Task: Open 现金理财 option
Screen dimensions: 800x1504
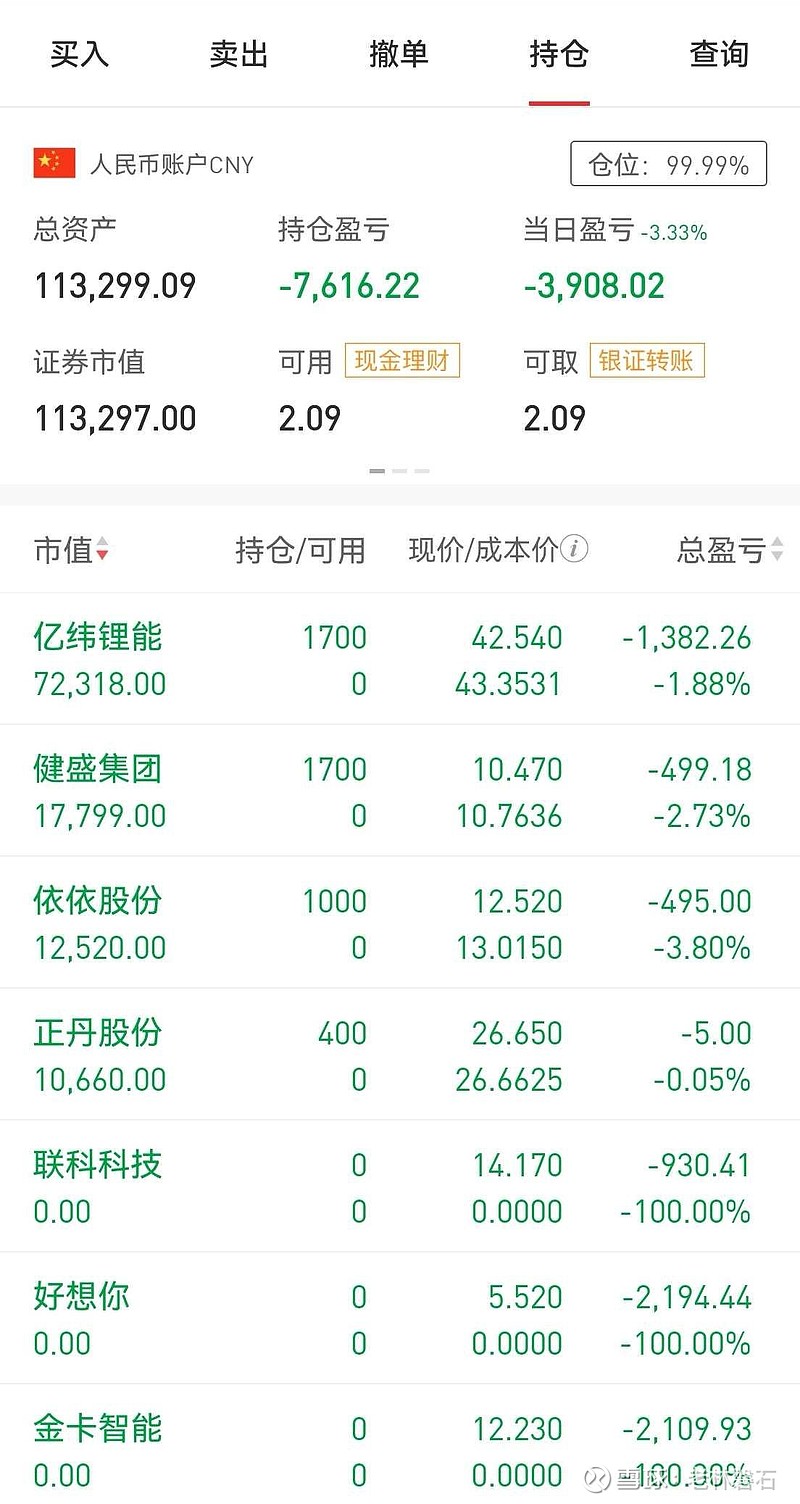Action: point(402,360)
